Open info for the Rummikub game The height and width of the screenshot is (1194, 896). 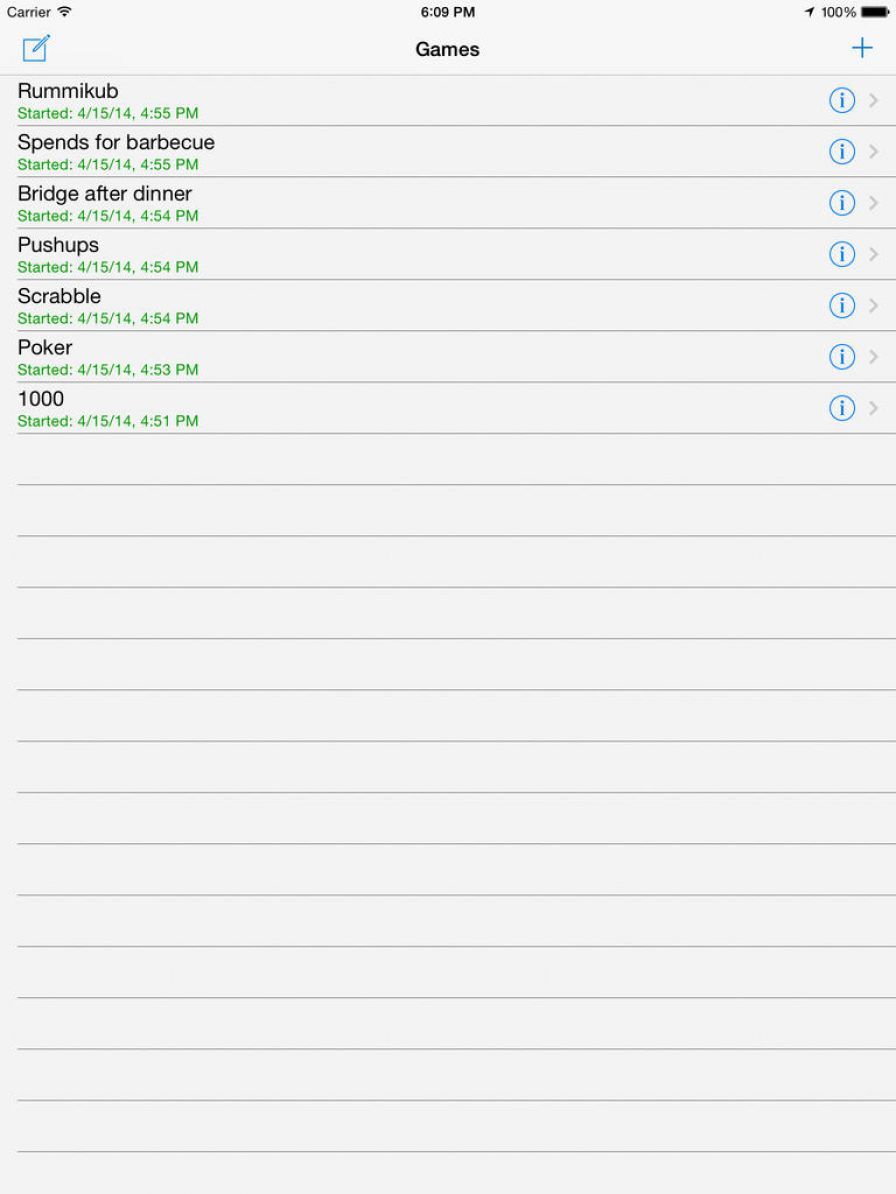coord(841,99)
